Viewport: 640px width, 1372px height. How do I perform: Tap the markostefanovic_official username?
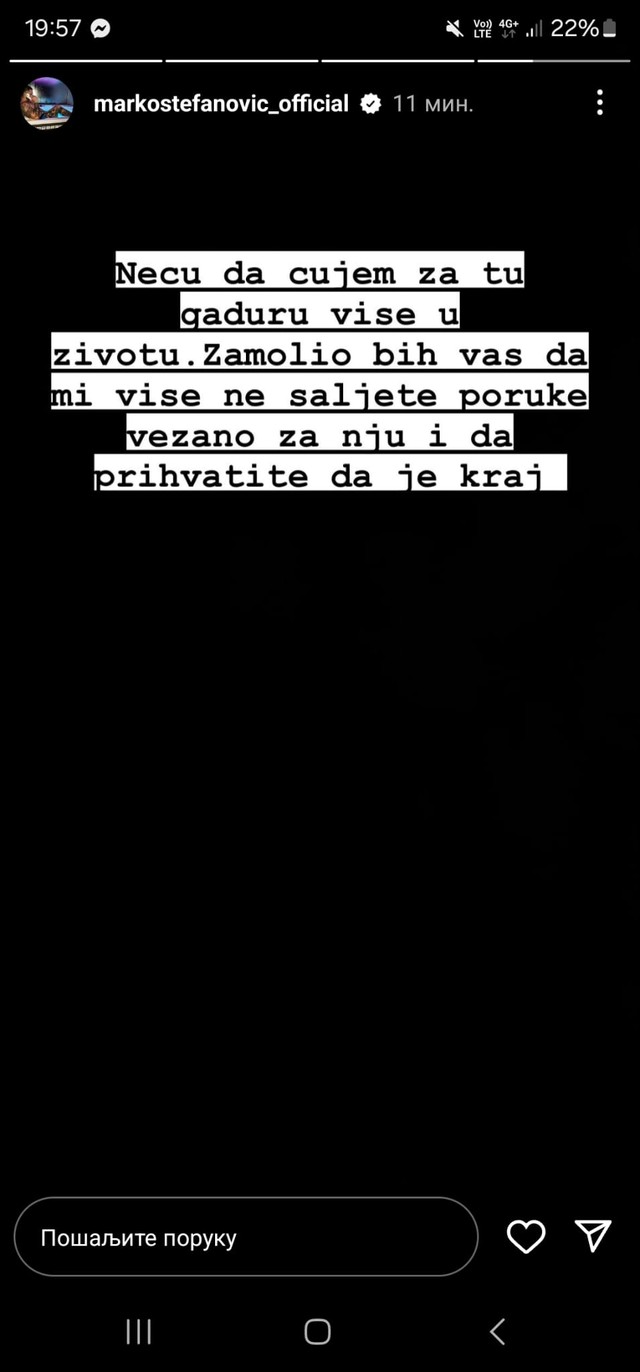pyautogui.click(x=221, y=103)
